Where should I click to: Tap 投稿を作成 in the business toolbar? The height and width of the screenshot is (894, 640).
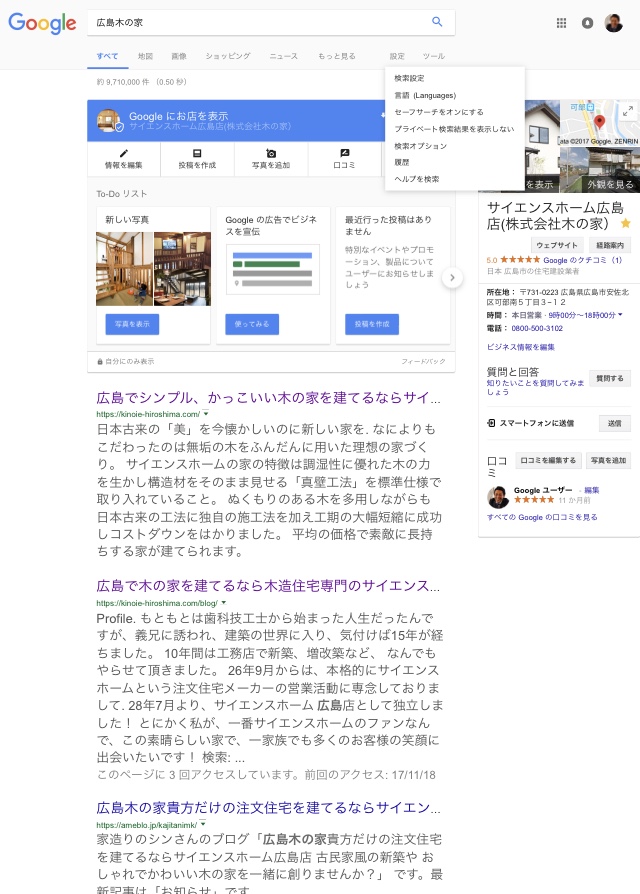tap(197, 159)
